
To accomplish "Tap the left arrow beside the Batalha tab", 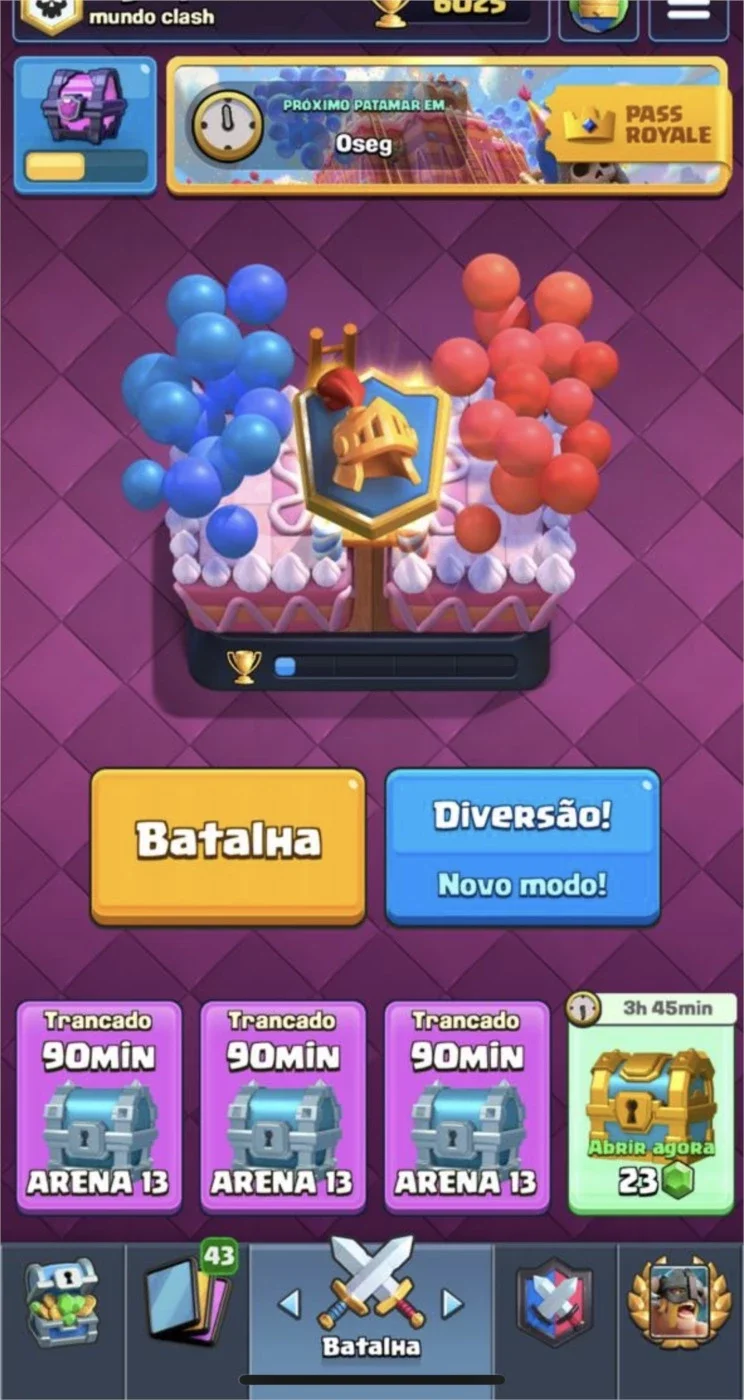I will (288, 1302).
